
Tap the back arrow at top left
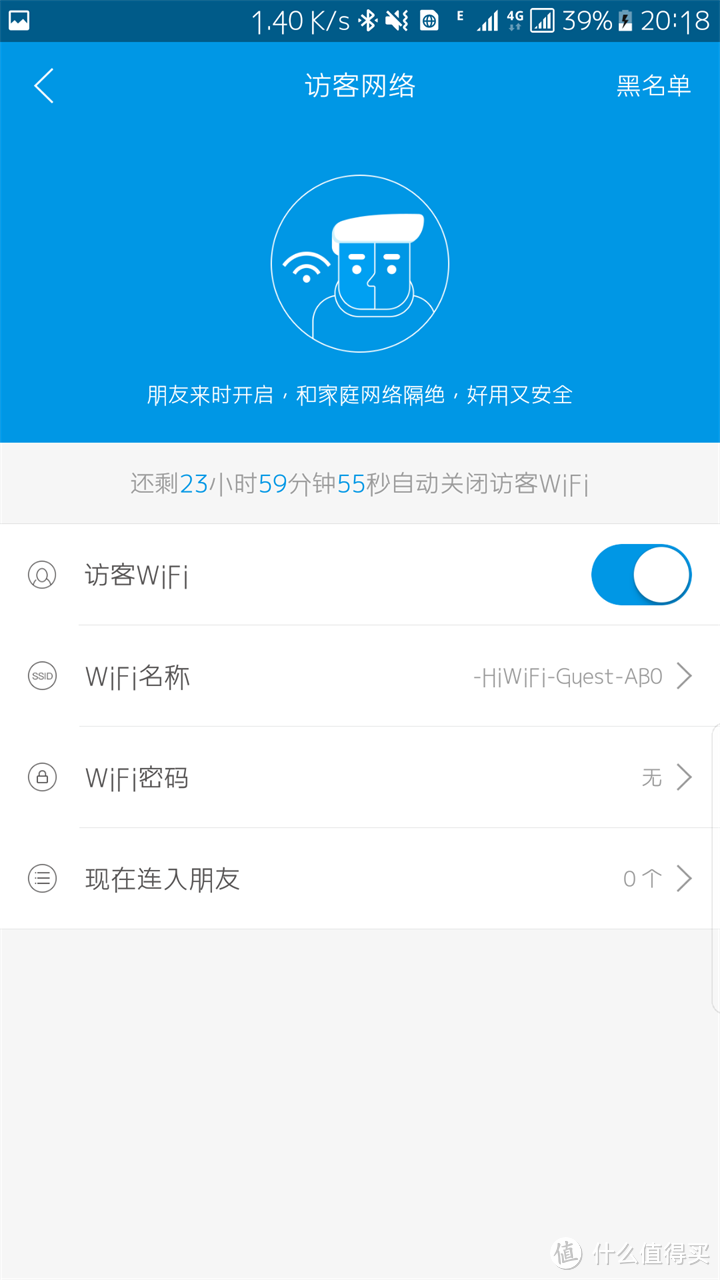[x=43, y=86]
